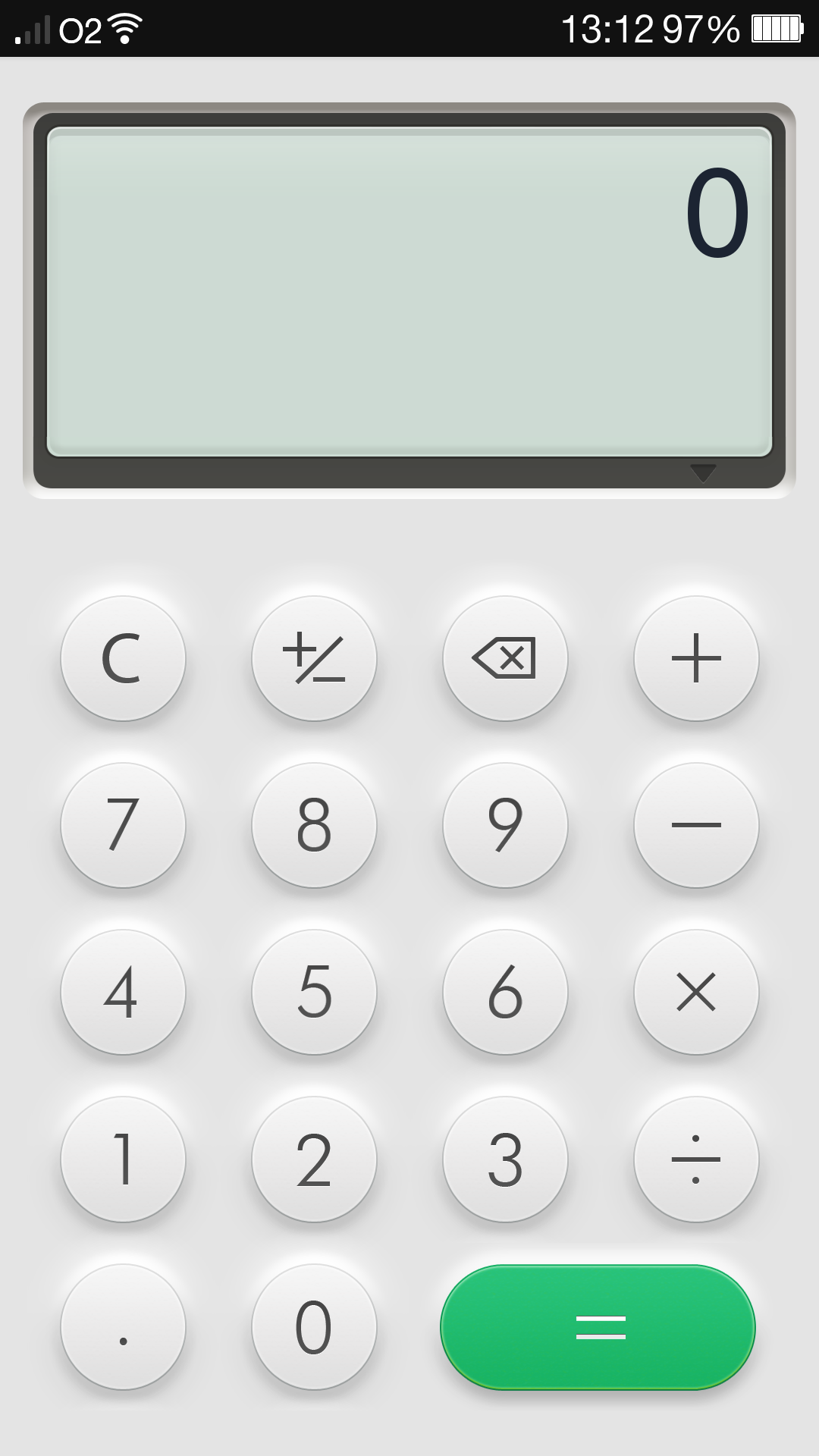This screenshot has width=819, height=1456.
Task: Enter the digit 6
Action: click(x=505, y=992)
